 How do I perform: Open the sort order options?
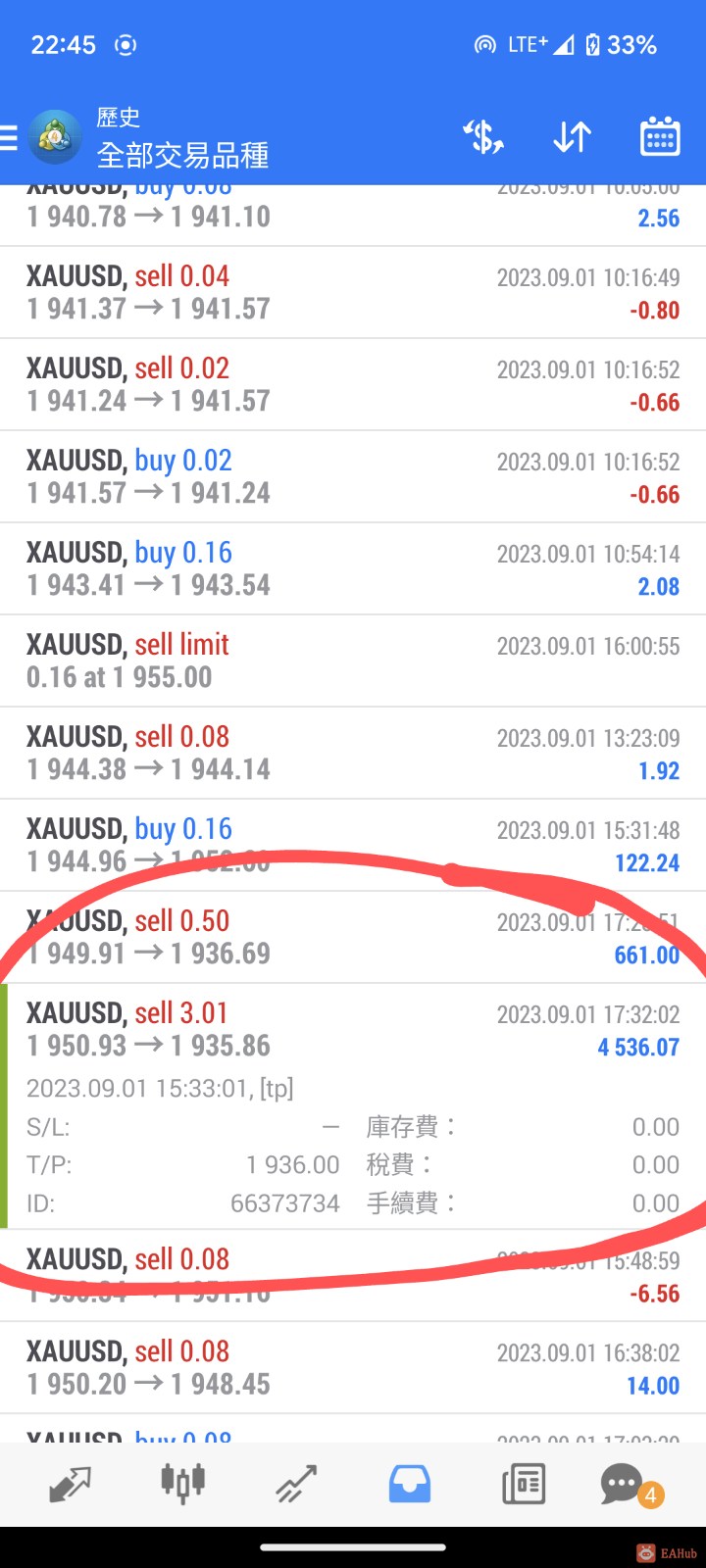click(572, 138)
